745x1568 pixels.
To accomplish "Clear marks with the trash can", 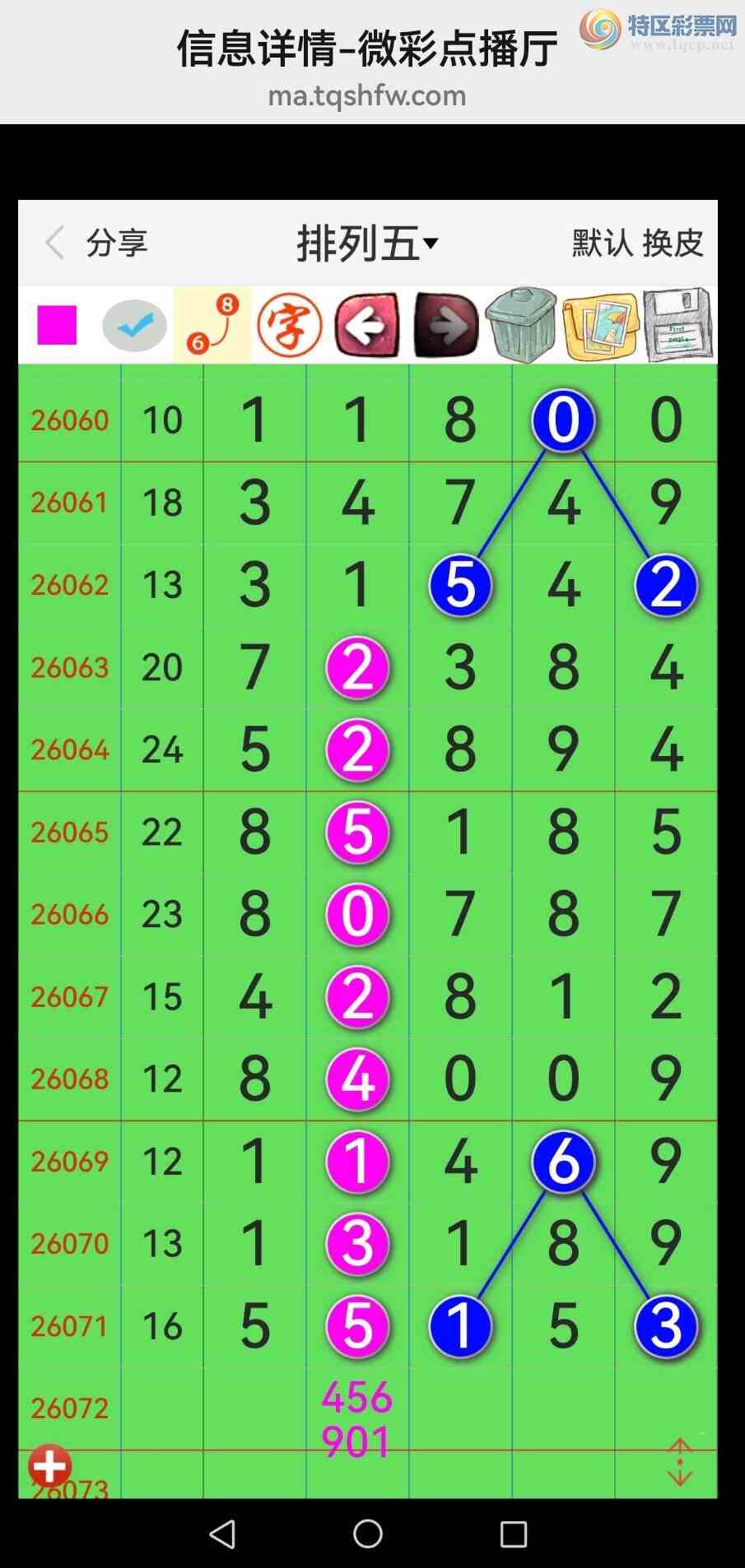I will click(x=521, y=326).
